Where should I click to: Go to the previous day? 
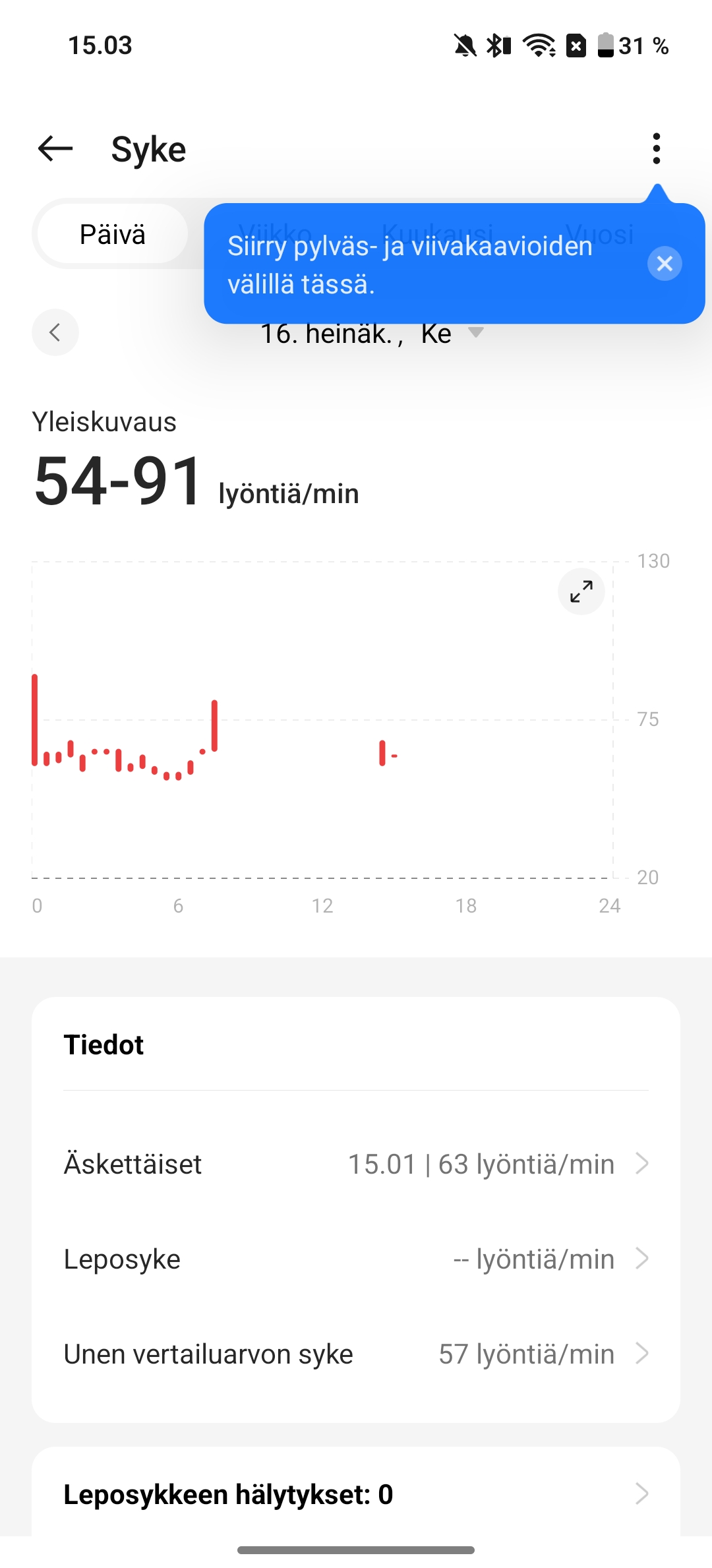click(x=55, y=332)
